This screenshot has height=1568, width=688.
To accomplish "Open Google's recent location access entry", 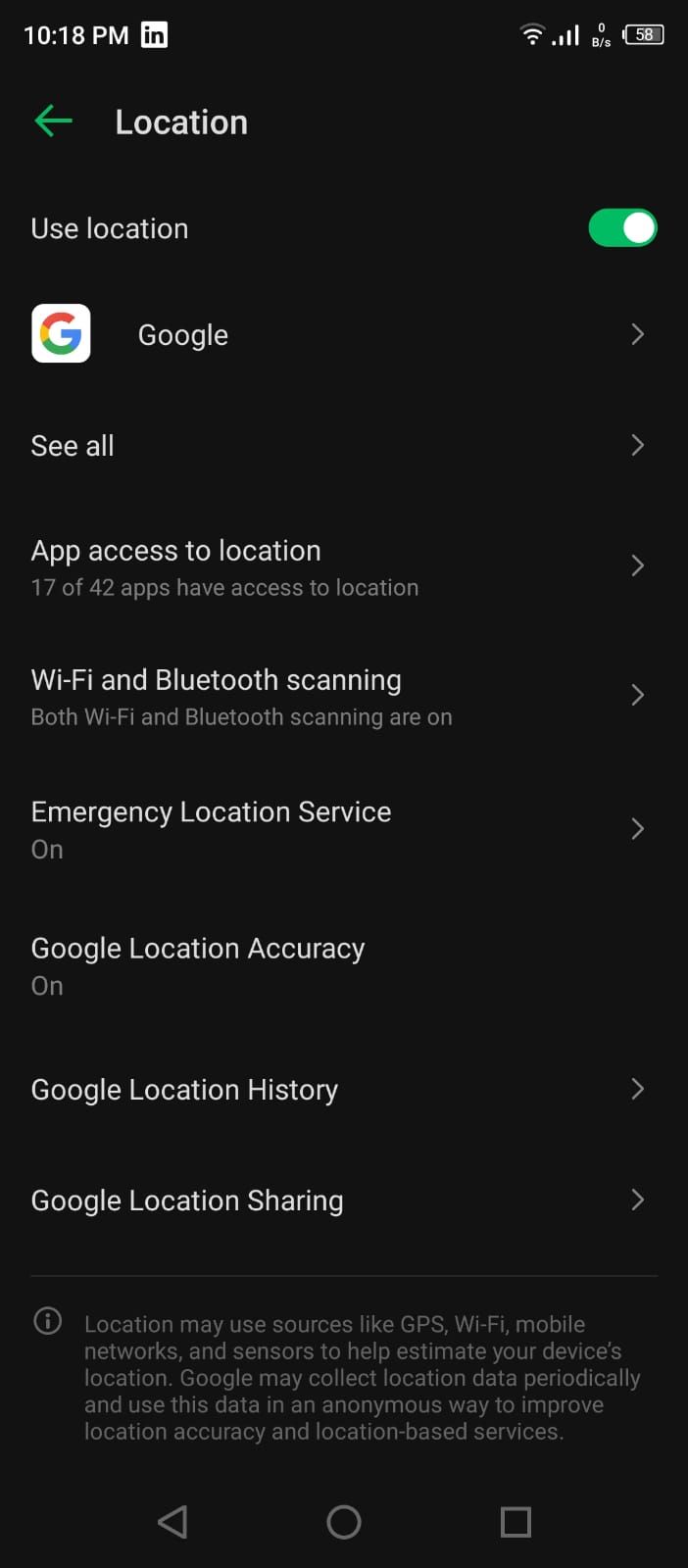I will click(343, 334).
